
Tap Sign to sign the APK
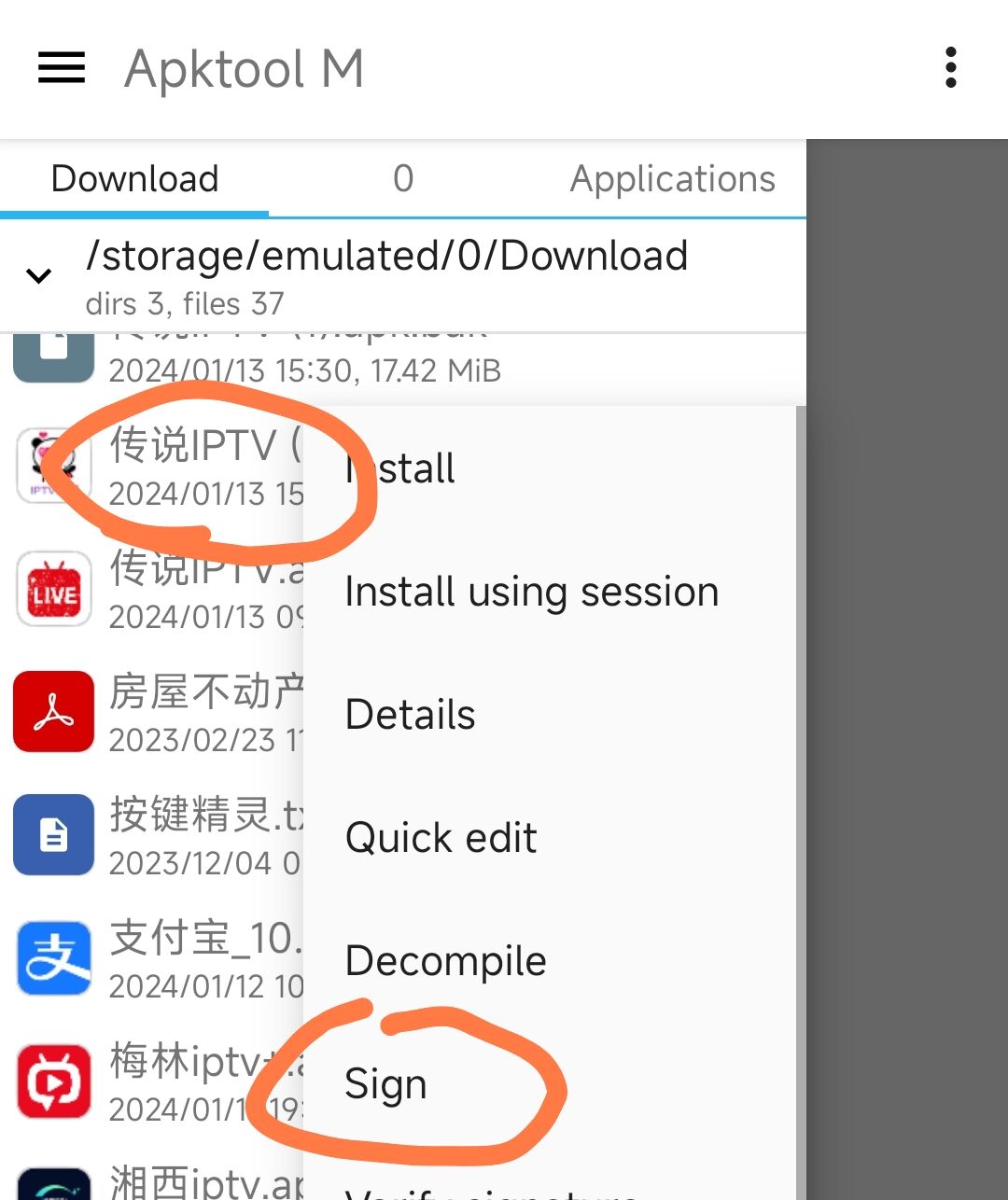385,1084
